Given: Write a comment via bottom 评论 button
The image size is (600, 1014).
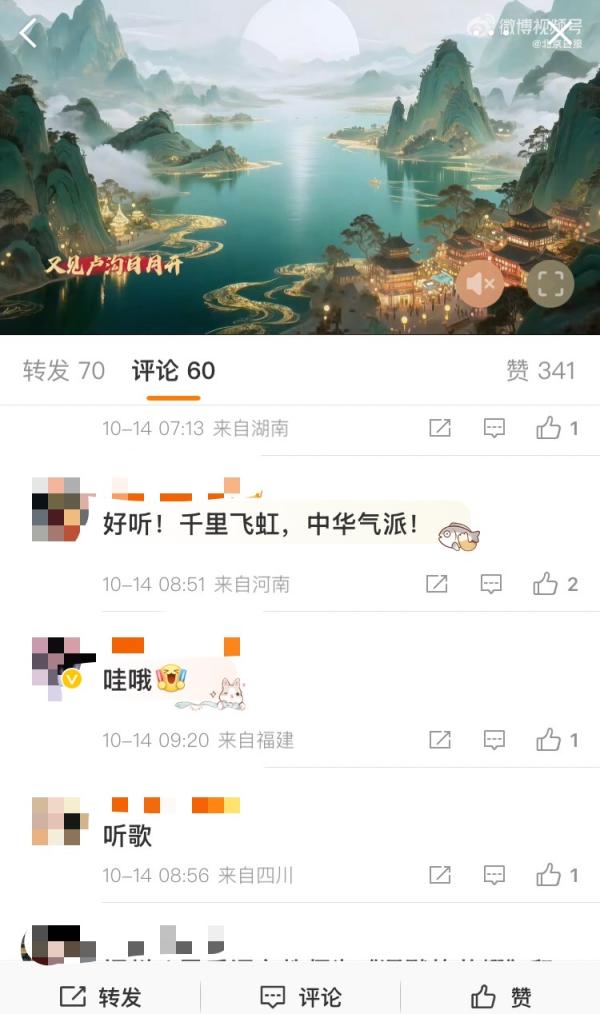Looking at the screenshot, I should pos(300,996).
